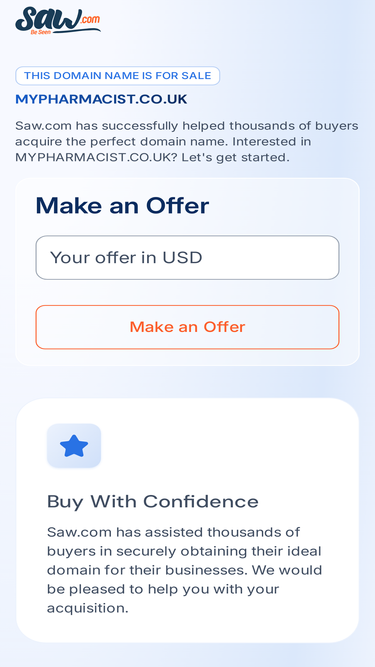375x667 pixels.
Task: Submit with the Make an Offer button
Action: coord(187,327)
